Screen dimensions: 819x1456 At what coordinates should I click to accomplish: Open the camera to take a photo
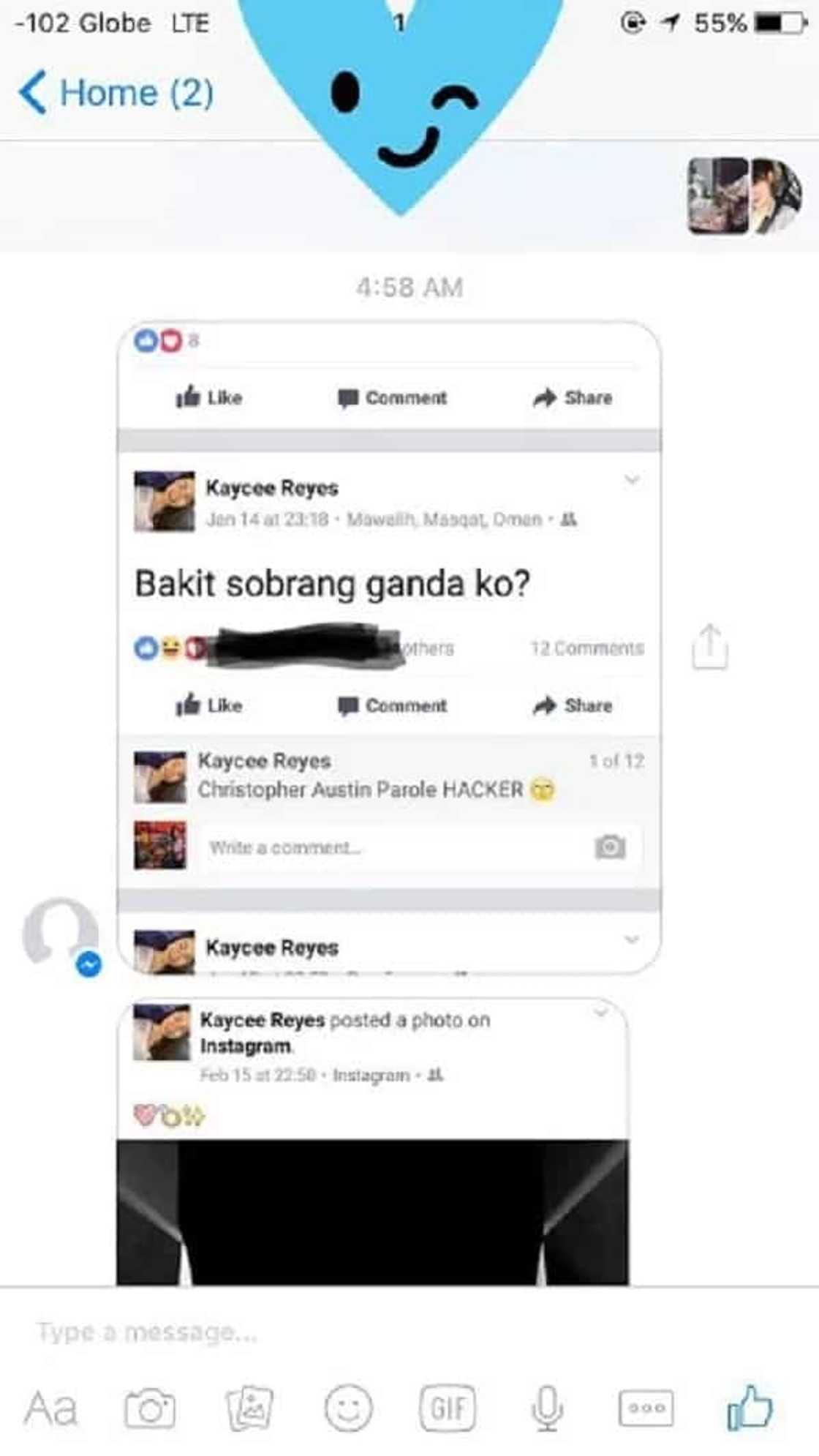click(150, 1408)
